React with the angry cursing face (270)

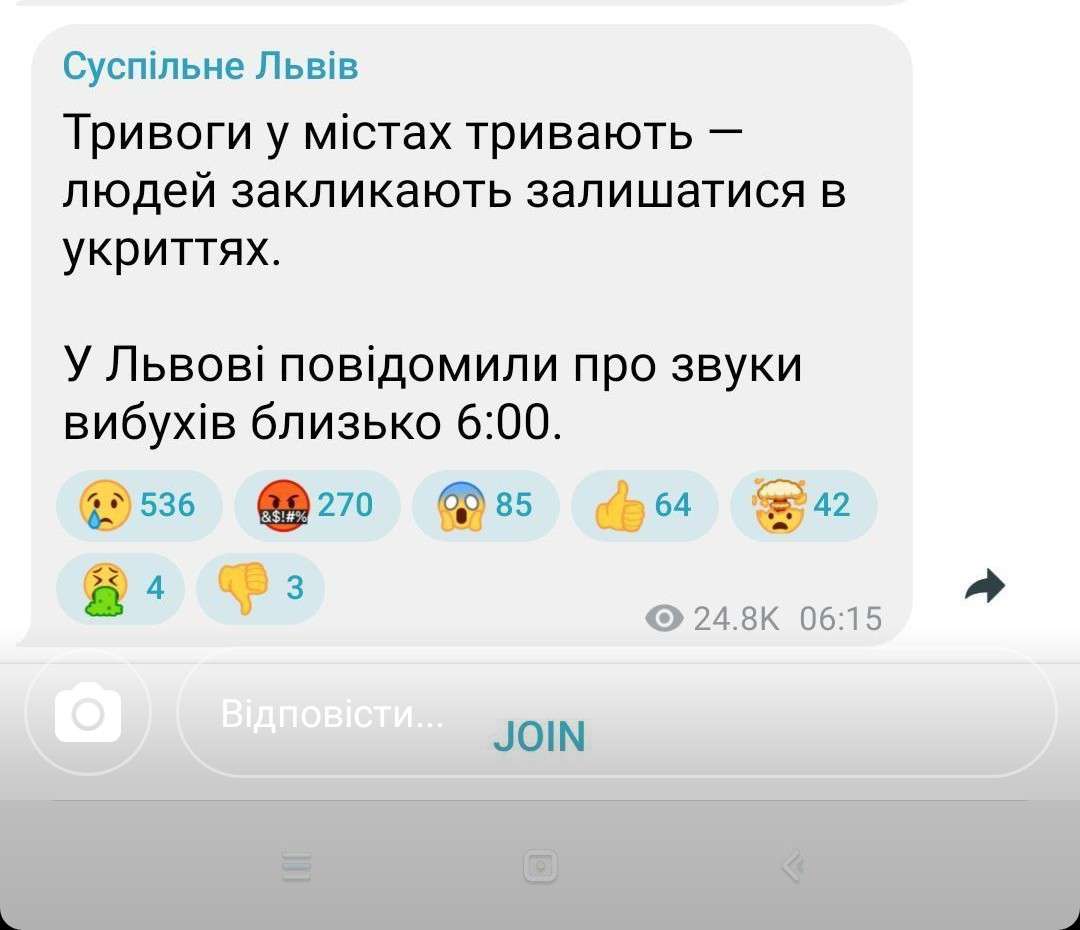(x=316, y=505)
